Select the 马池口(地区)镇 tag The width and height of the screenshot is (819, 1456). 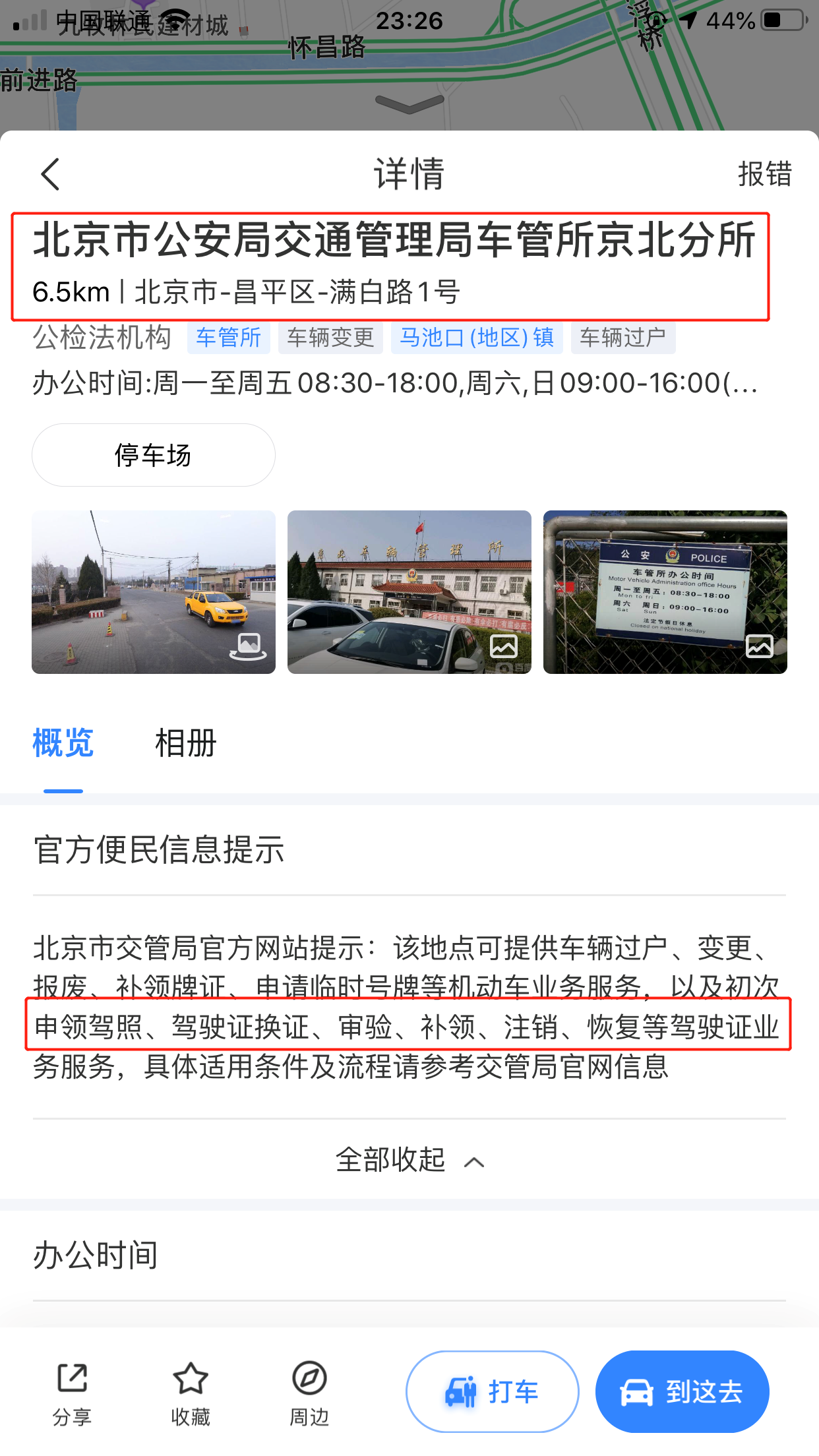476,338
